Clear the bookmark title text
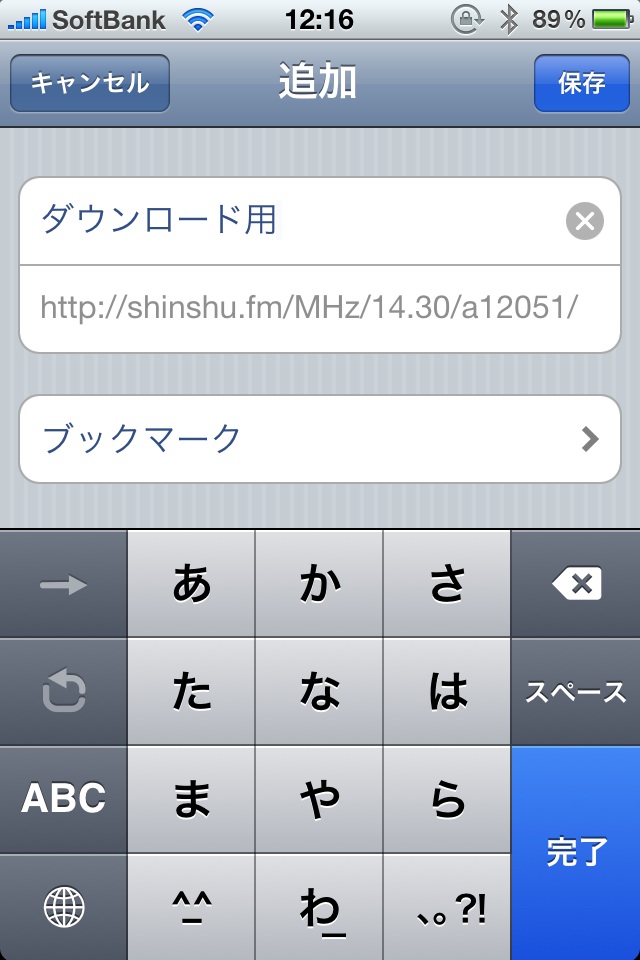The image size is (640, 960). (584, 221)
